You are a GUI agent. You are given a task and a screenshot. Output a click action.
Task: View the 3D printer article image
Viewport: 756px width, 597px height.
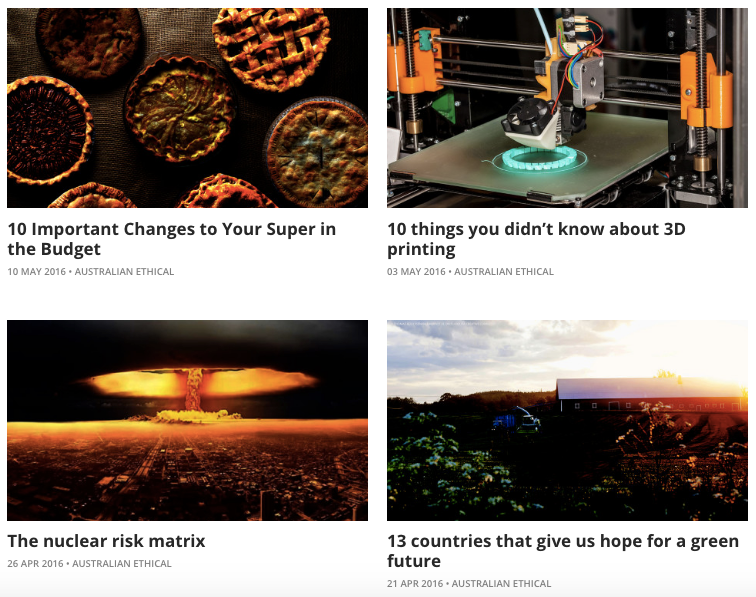coord(567,108)
